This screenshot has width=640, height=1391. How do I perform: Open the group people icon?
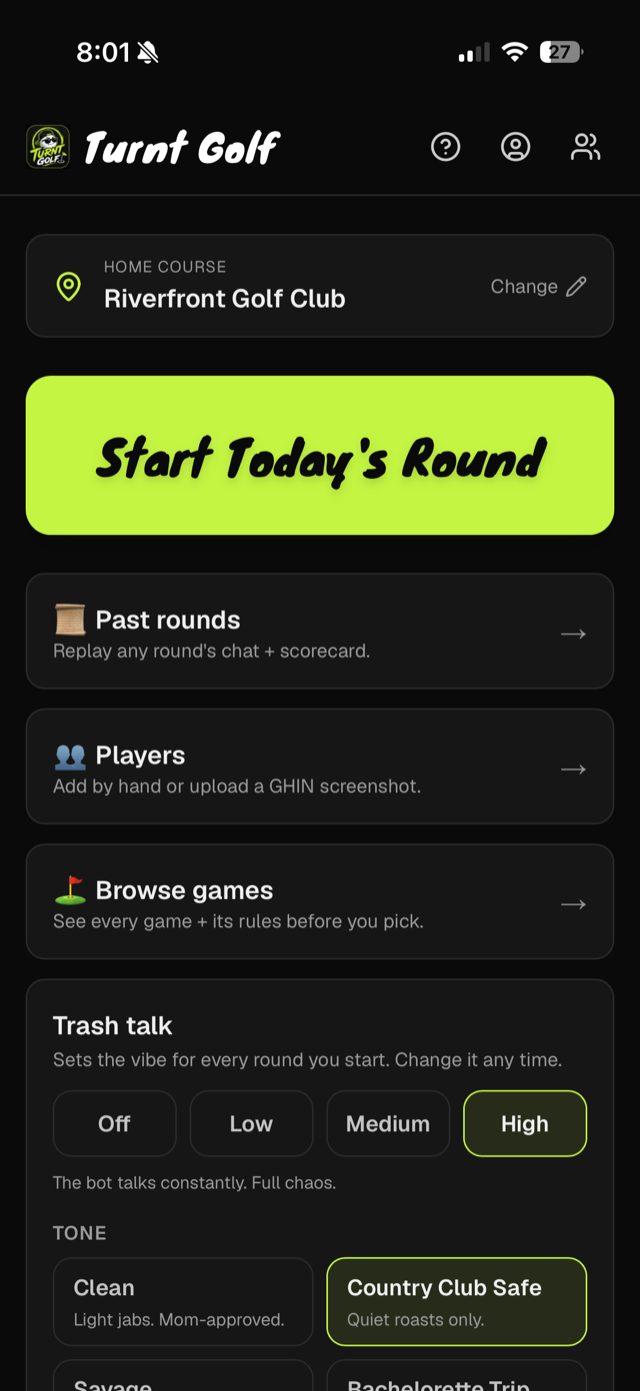click(x=585, y=147)
